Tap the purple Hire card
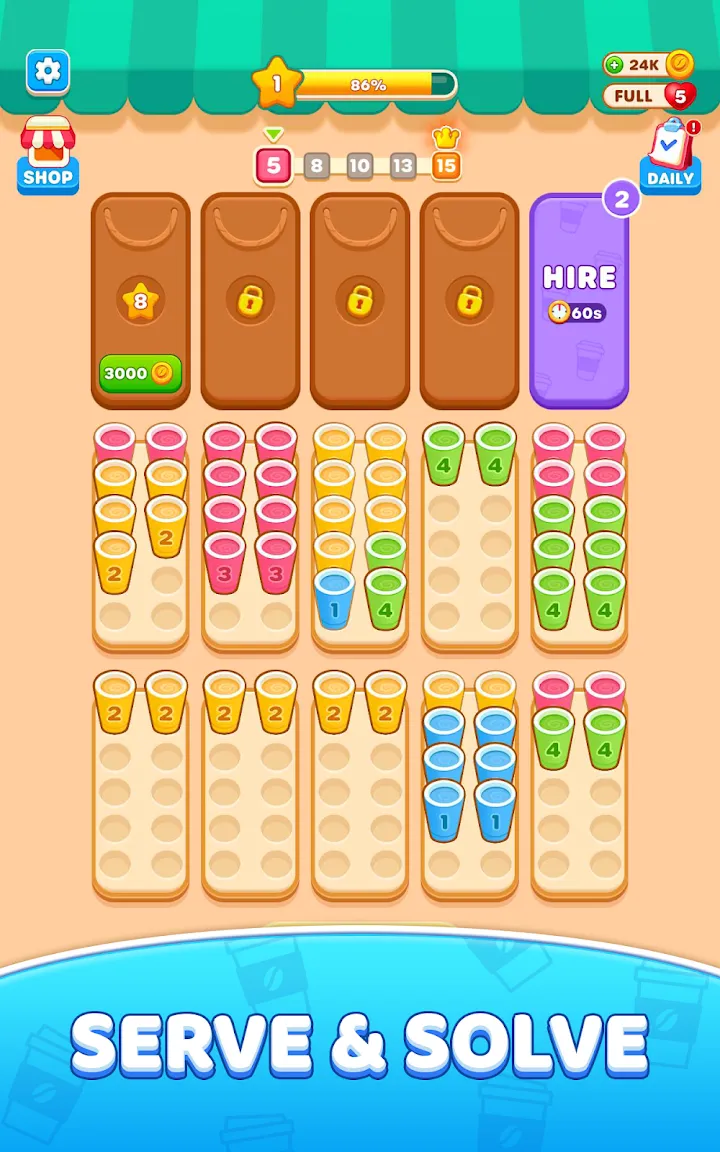The width and height of the screenshot is (720, 1152). click(x=579, y=301)
